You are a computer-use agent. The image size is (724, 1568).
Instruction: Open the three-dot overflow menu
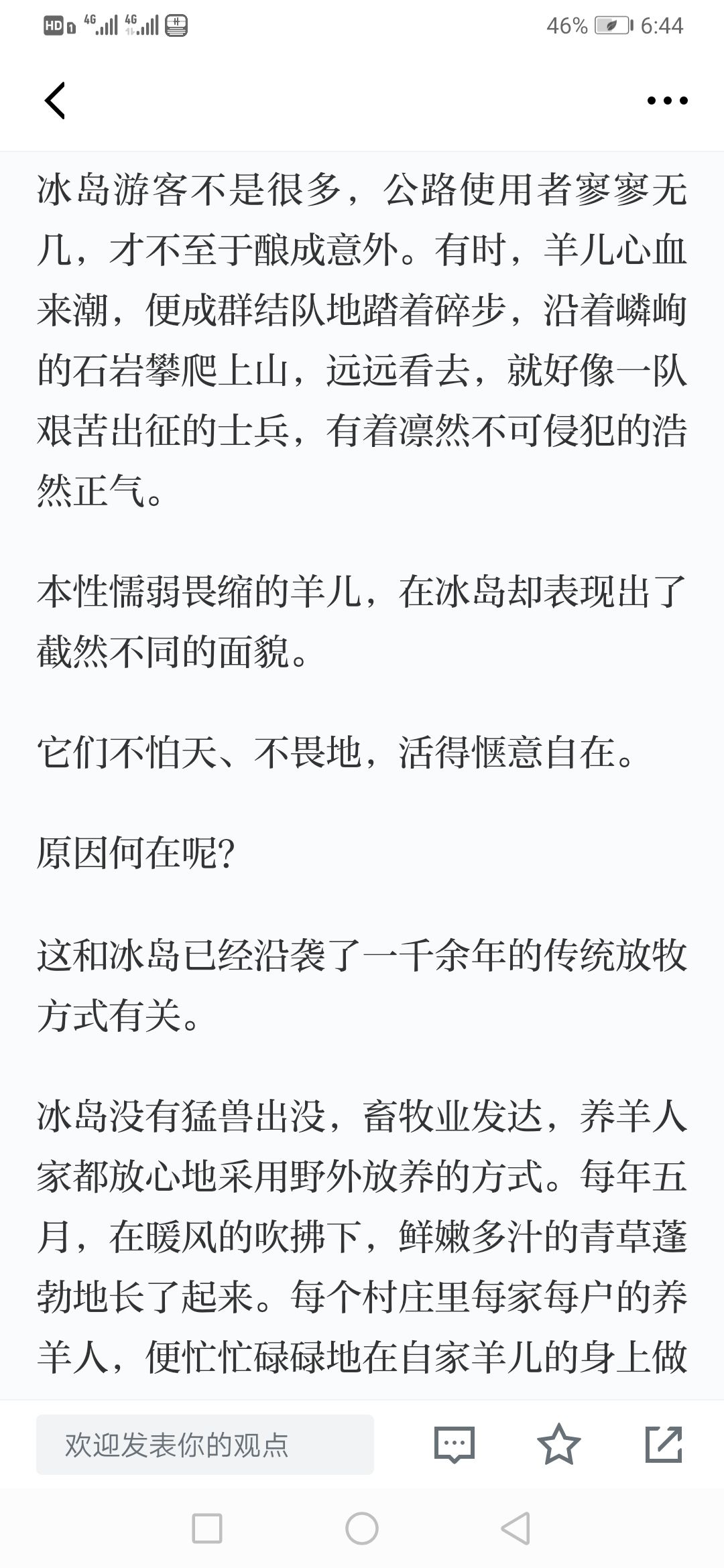click(x=667, y=101)
